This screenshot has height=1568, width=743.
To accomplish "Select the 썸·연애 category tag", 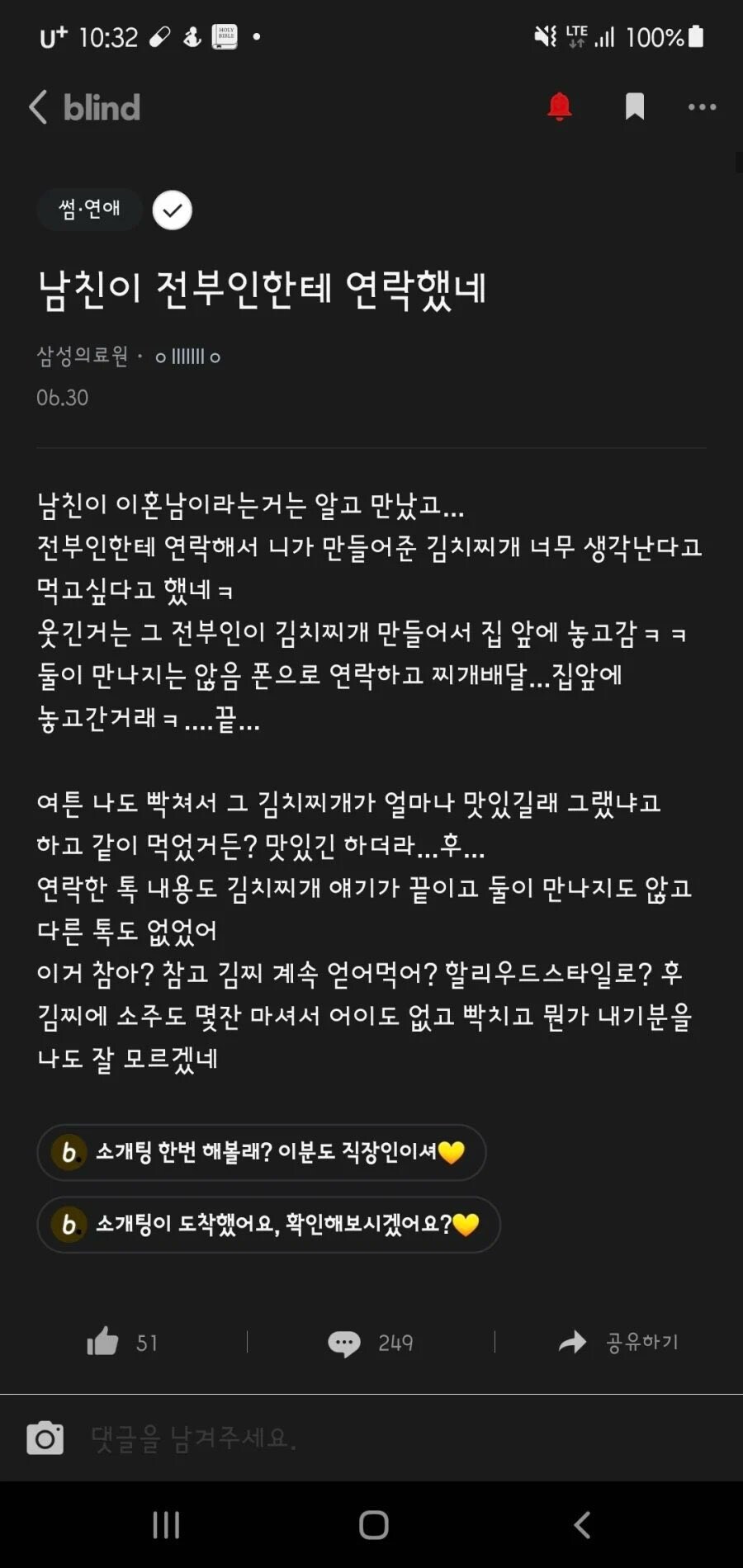I will (x=89, y=210).
